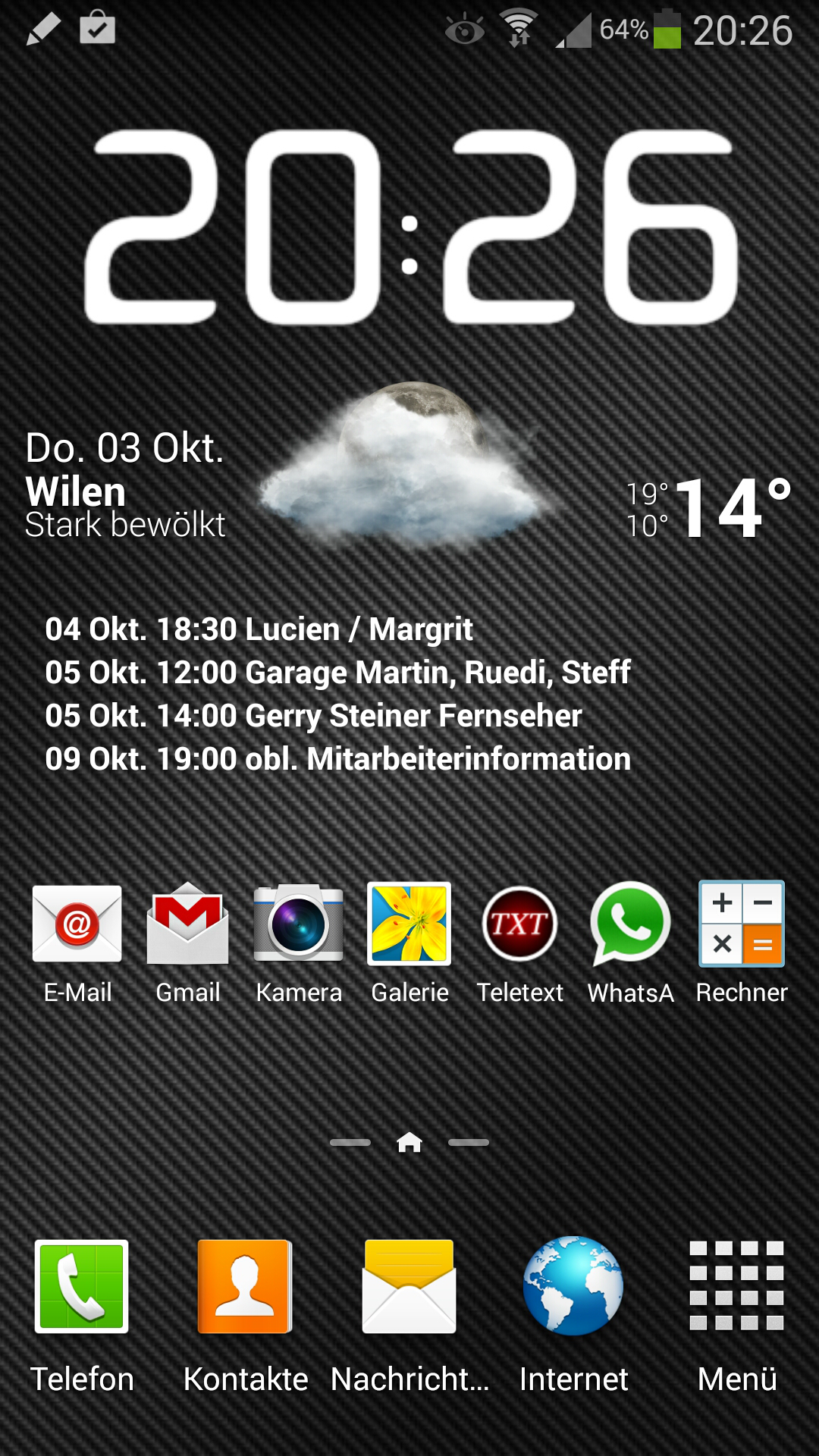Image resolution: width=819 pixels, height=1456 pixels.
Task: Open the obl. Mitarbeiterinformation calendar entry
Action: click(x=337, y=759)
